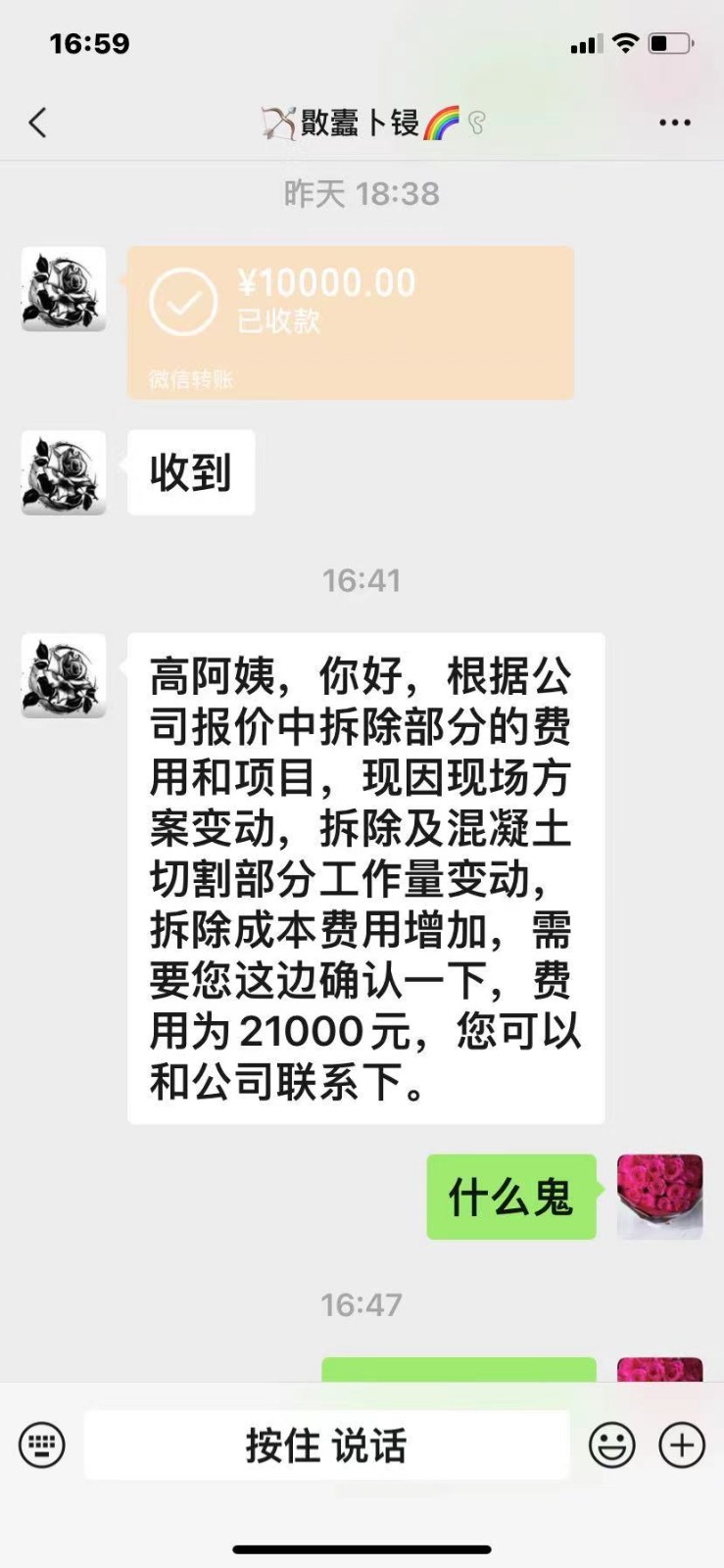The width and height of the screenshot is (724, 1568).
Task: Go back to the chat list
Action: pyautogui.click(x=37, y=123)
